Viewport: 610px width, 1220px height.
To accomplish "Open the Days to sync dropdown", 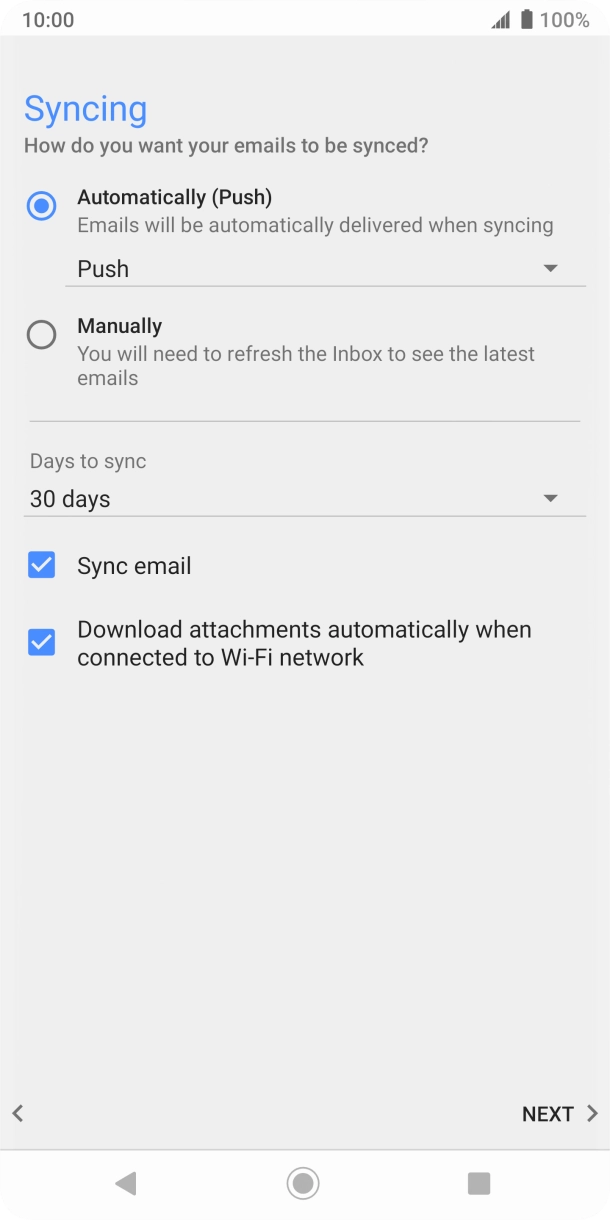I will coord(305,499).
